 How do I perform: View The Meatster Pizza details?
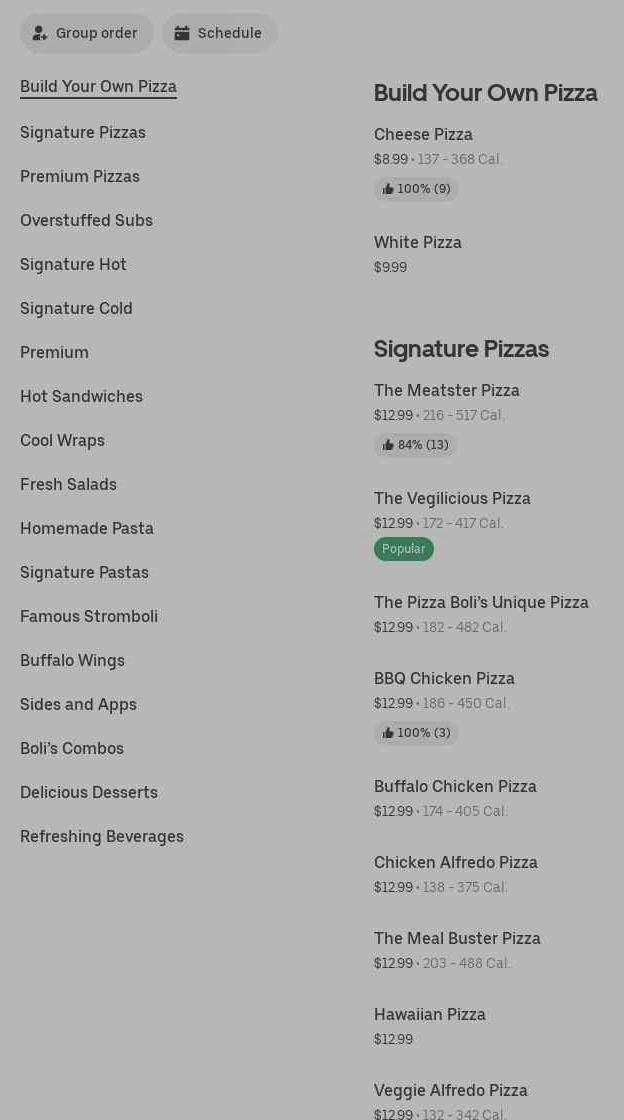point(447,390)
